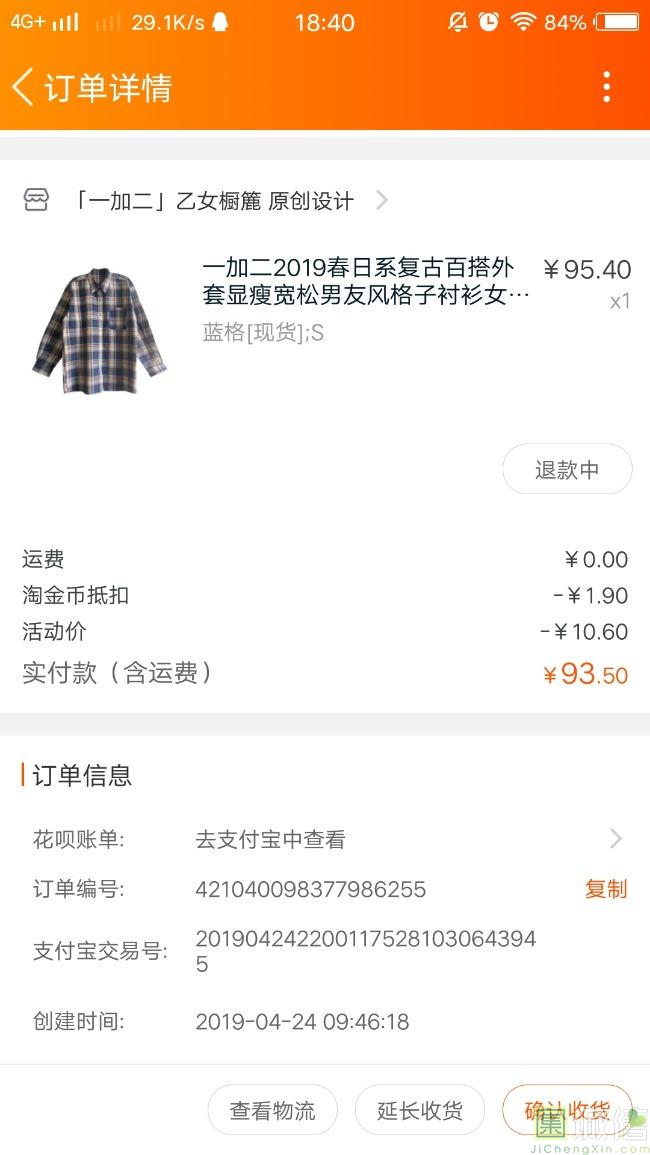
Task: Tap 延长收货 to extend receipt time
Action: click(419, 1110)
